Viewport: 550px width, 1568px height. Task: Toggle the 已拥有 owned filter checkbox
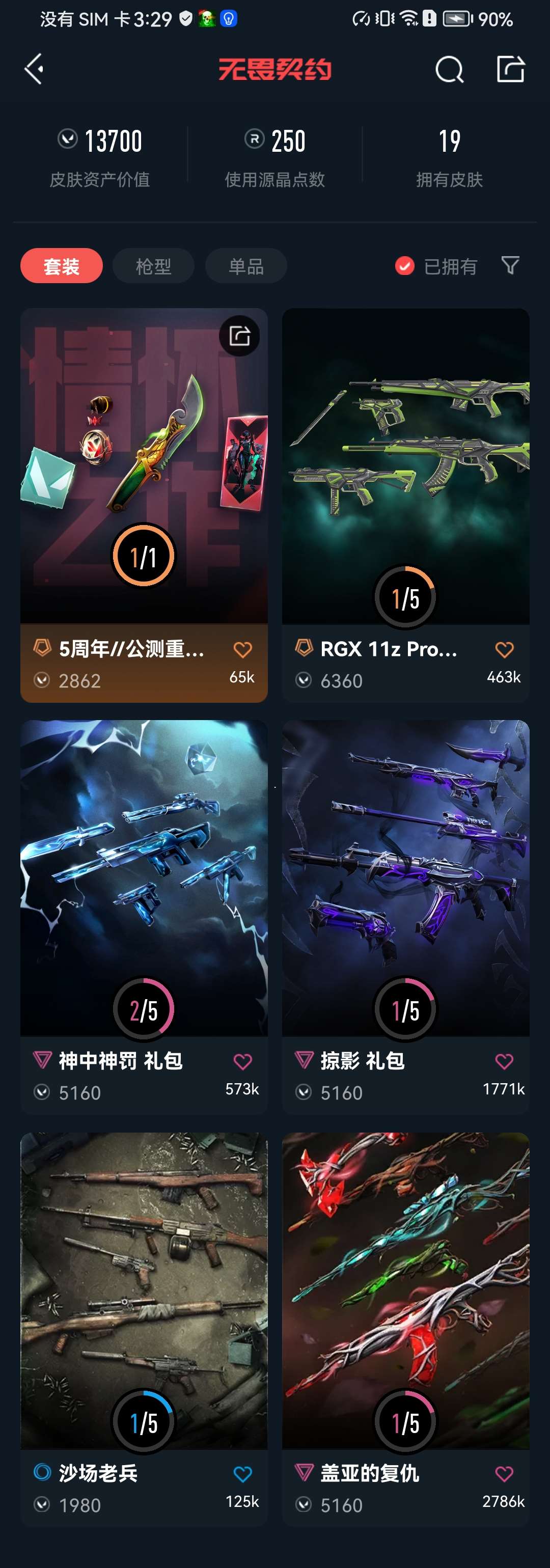[404, 266]
